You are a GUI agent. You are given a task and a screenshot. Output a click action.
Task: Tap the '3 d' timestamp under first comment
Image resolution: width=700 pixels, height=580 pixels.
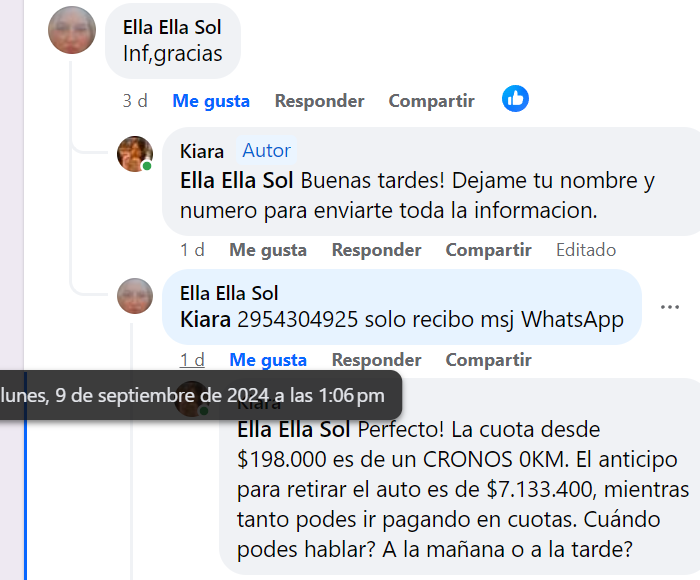(135, 101)
